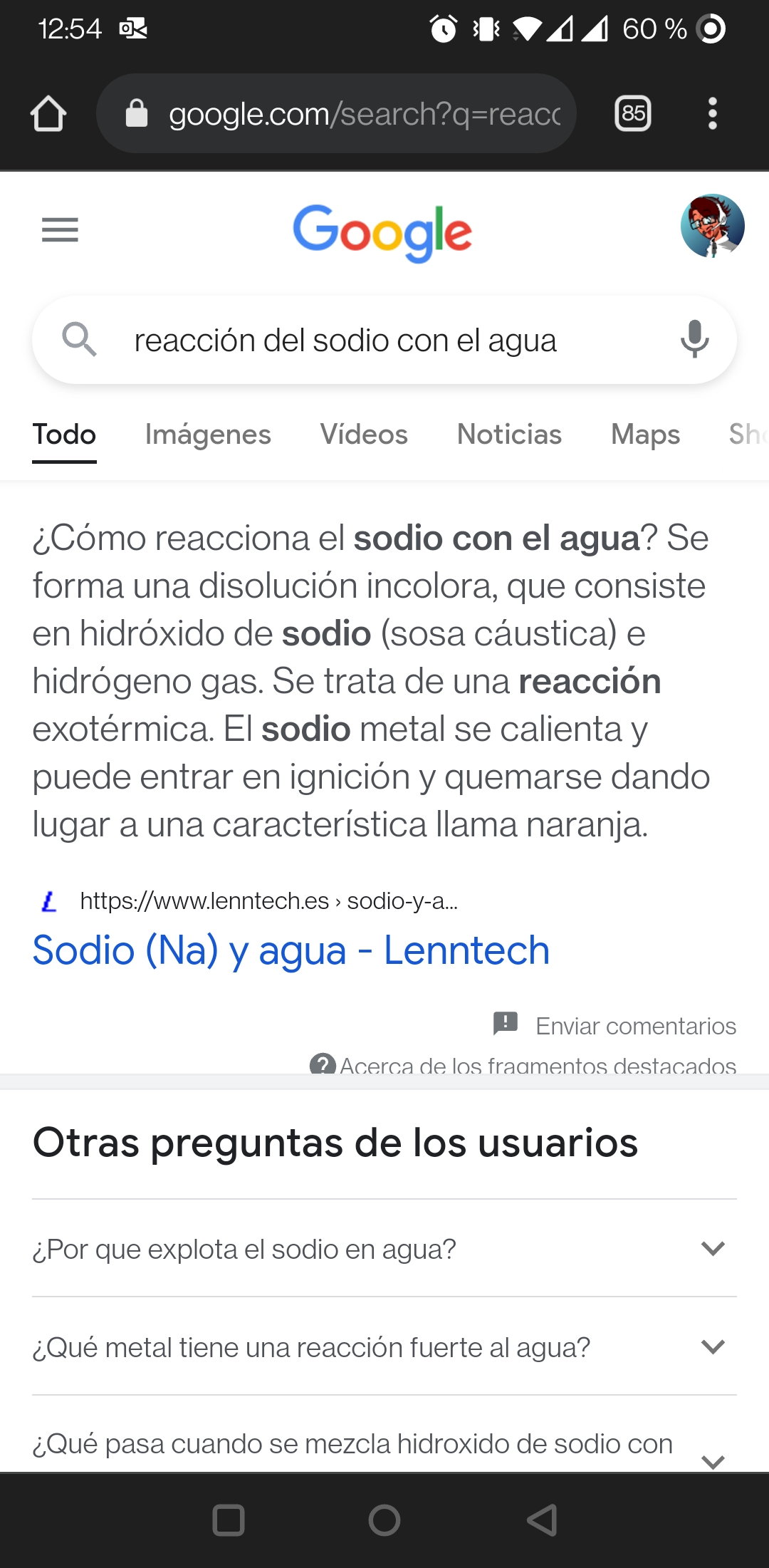Switch to the Maps tab
The image size is (769, 1568).
tap(645, 435)
